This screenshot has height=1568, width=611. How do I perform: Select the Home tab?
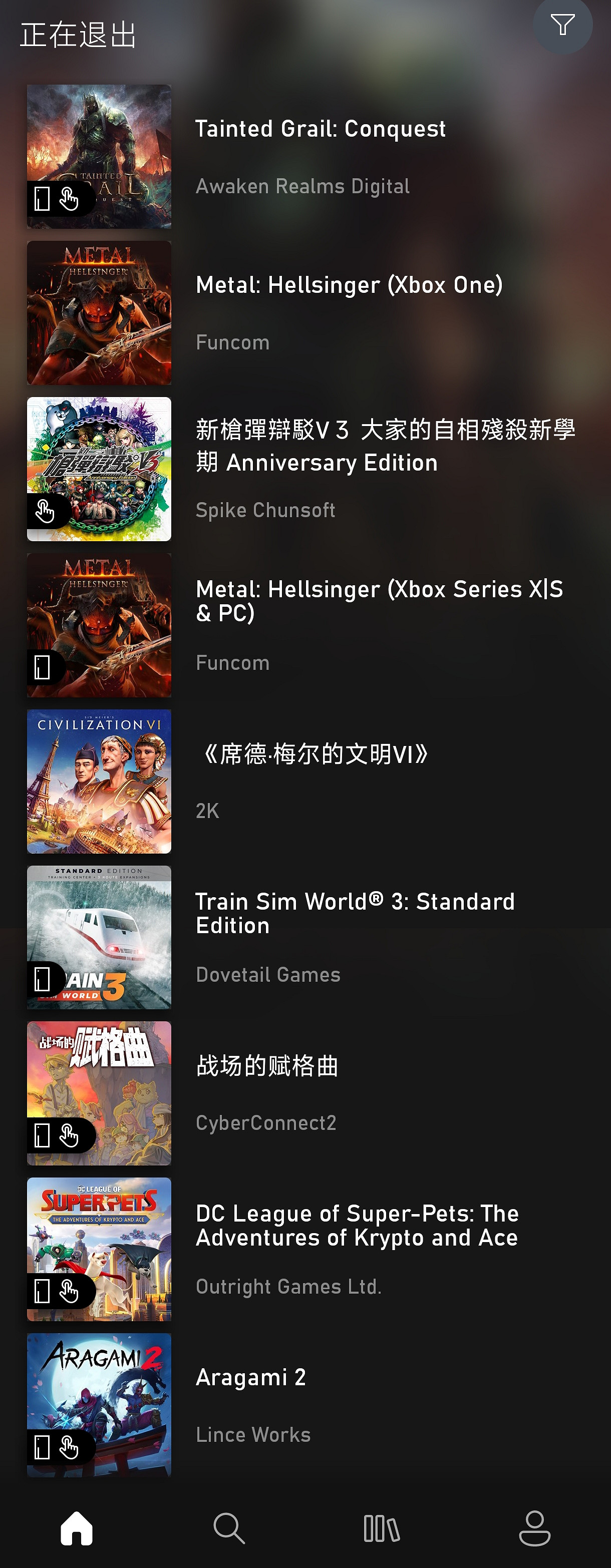tap(76, 1528)
